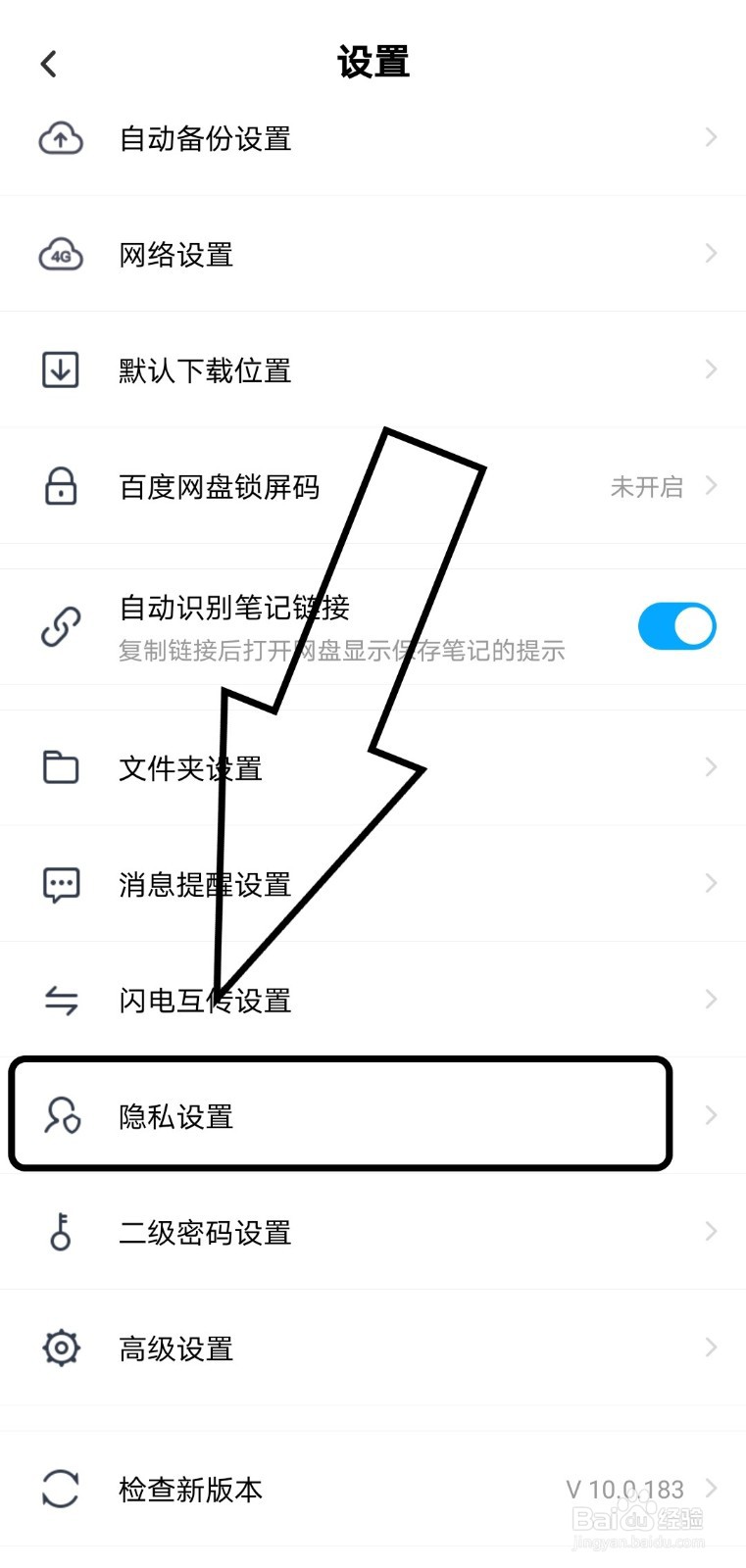The width and height of the screenshot is (746, 1568).
Task: Click the download location icon
Action: [x=60, y=369]
